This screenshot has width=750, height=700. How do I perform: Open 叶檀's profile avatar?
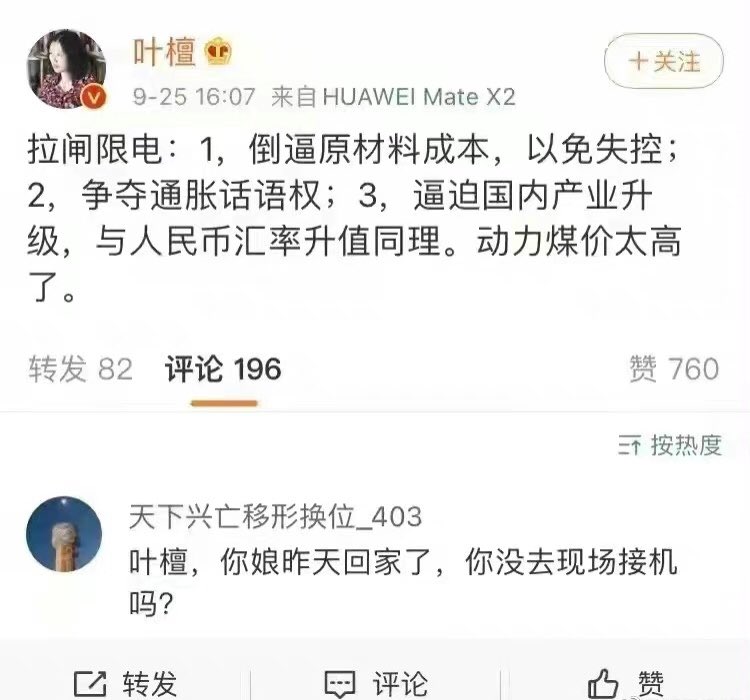tap(67, 68)
